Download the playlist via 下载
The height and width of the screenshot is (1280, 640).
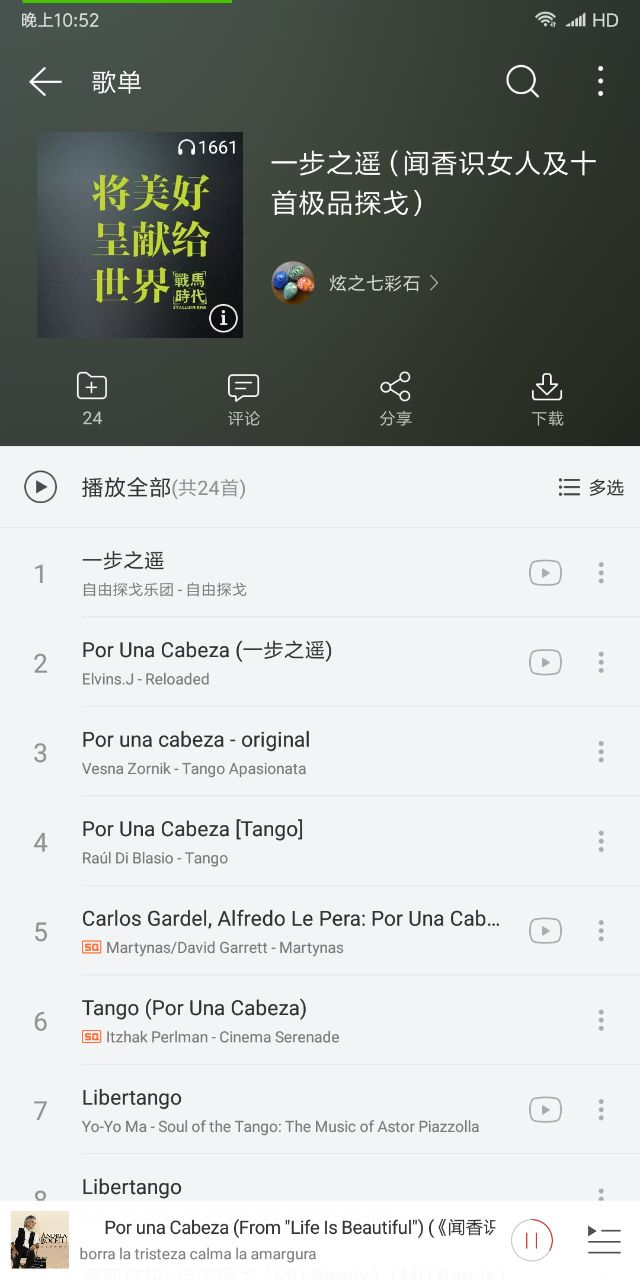[547, 398]
